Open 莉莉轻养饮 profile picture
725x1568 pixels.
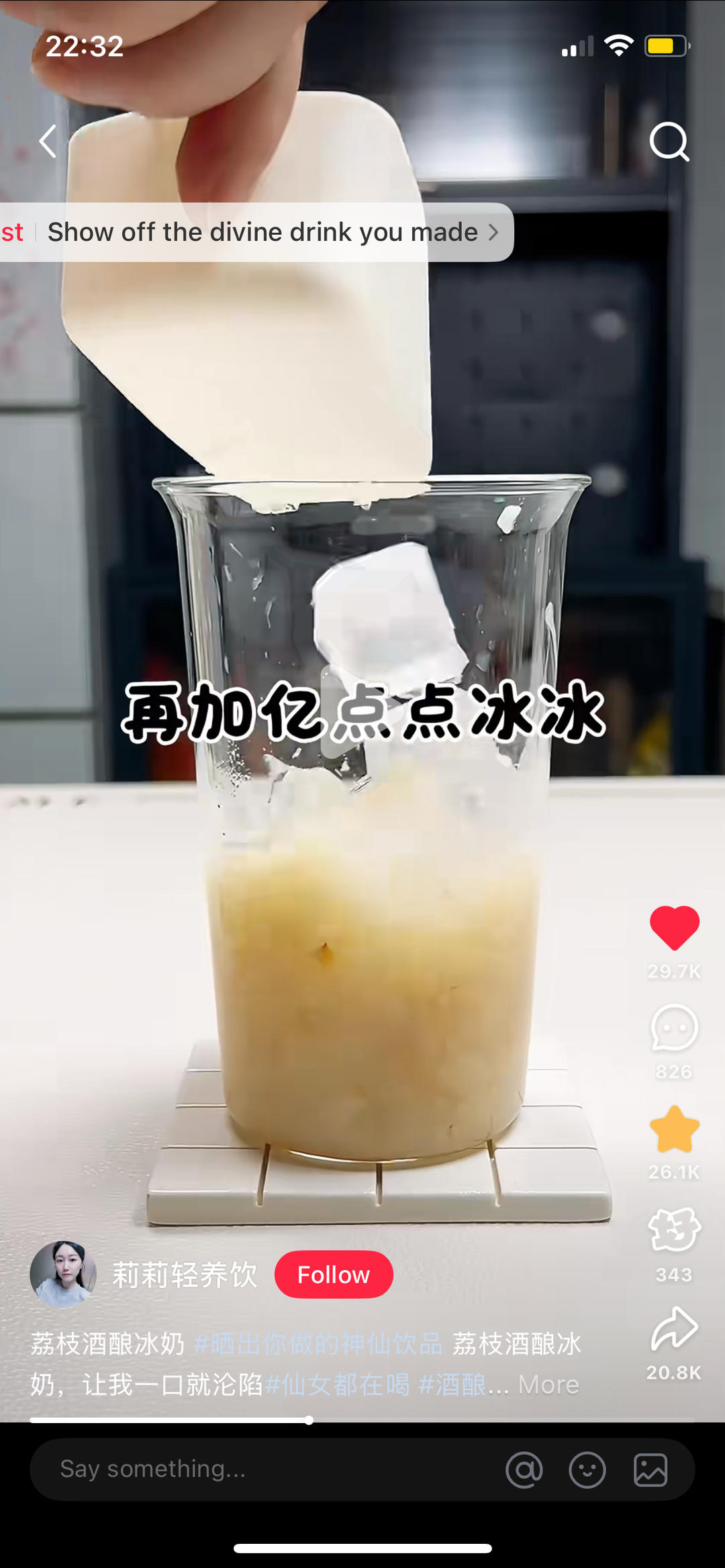click(x=63, y=1274)
